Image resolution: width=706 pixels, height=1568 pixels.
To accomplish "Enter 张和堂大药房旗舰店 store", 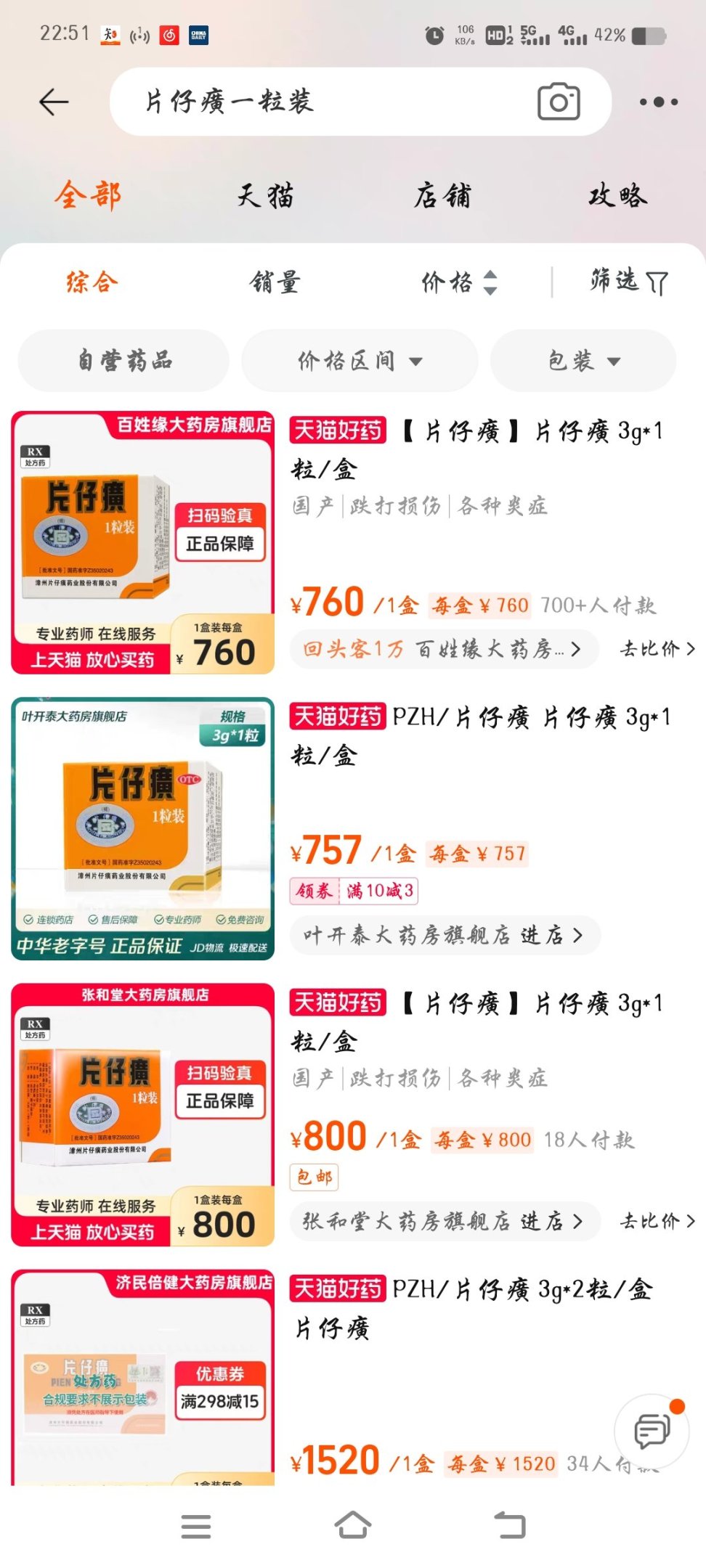I will tap(443, 1221).
